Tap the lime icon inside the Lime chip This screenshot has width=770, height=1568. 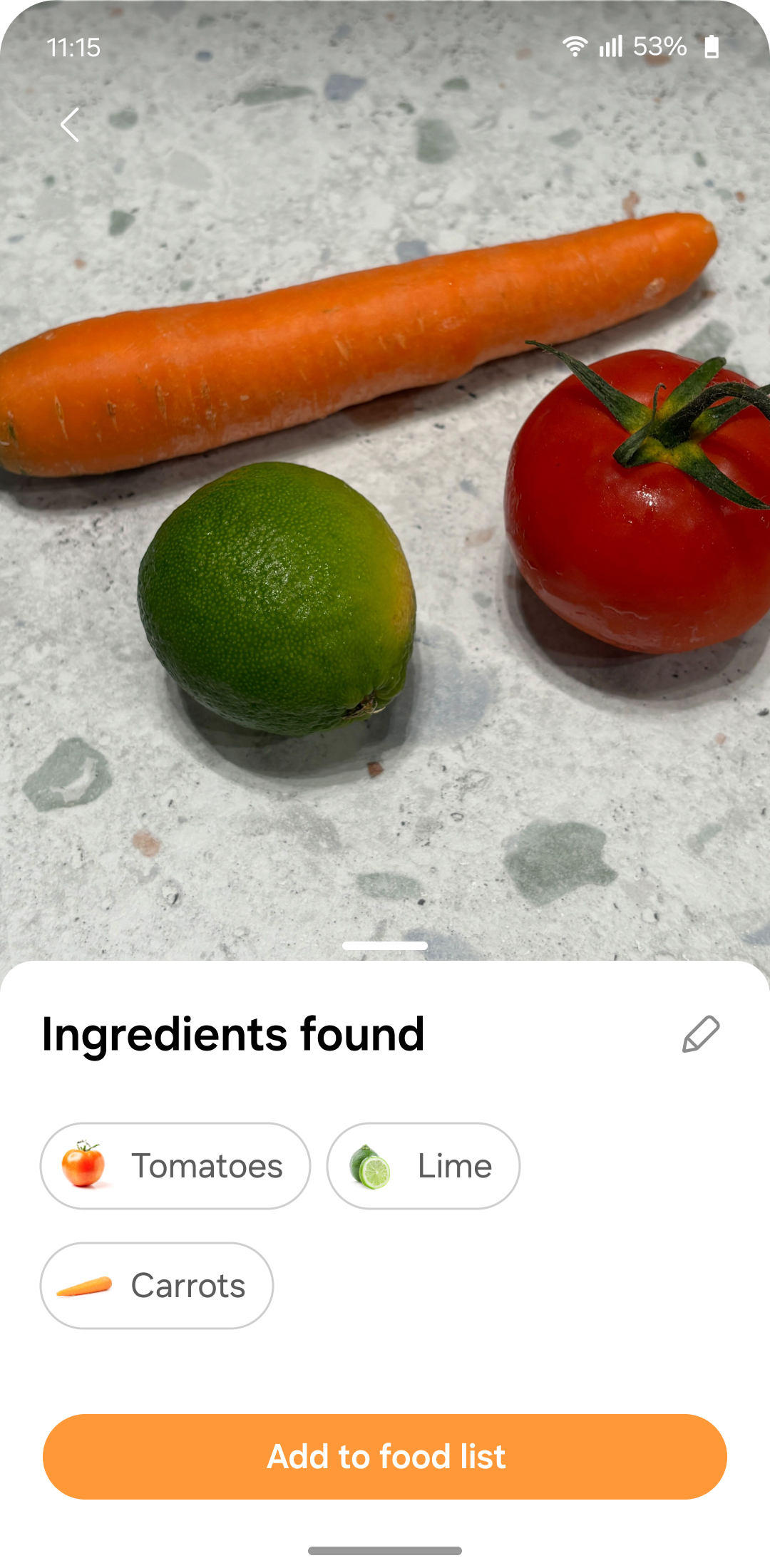tap(371, 1165)
